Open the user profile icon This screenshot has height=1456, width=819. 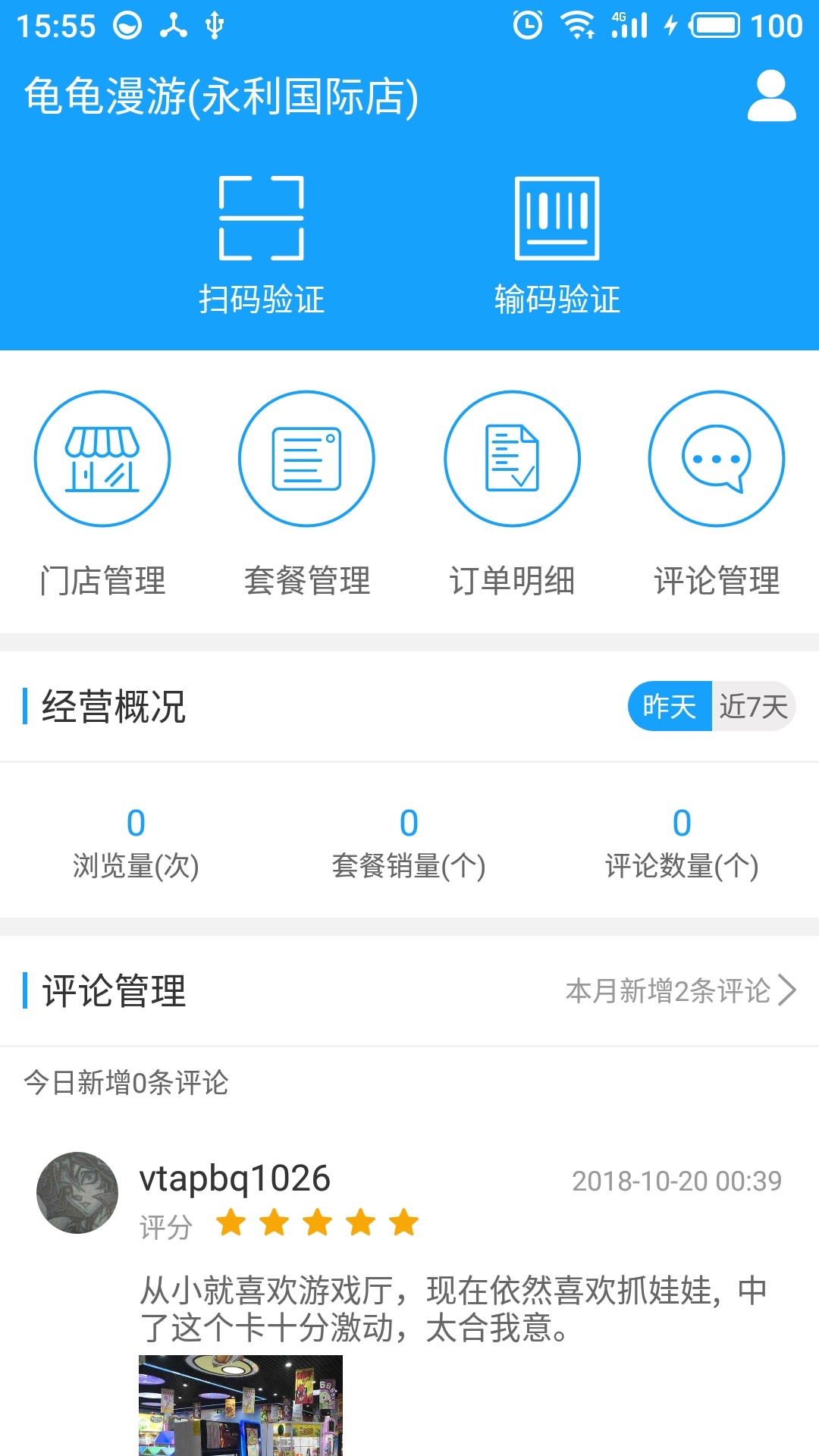[x=771, y=96]
